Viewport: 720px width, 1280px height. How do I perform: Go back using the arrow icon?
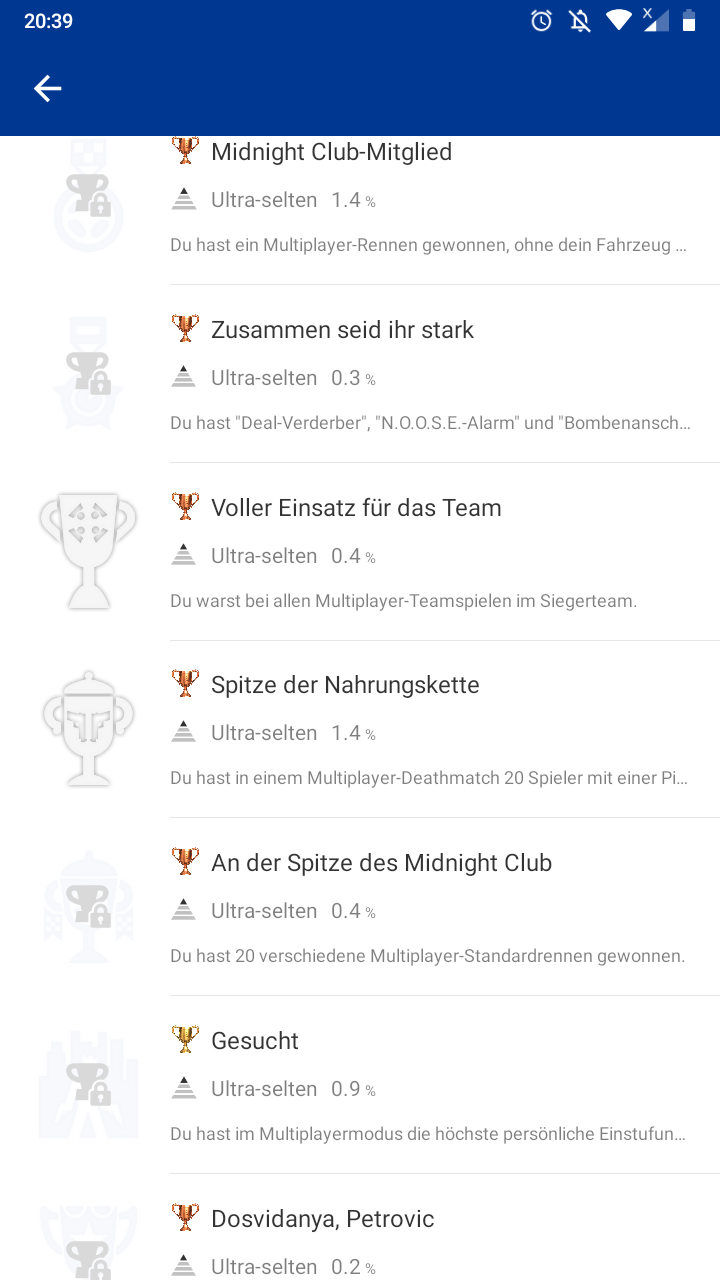click(48, 89)
